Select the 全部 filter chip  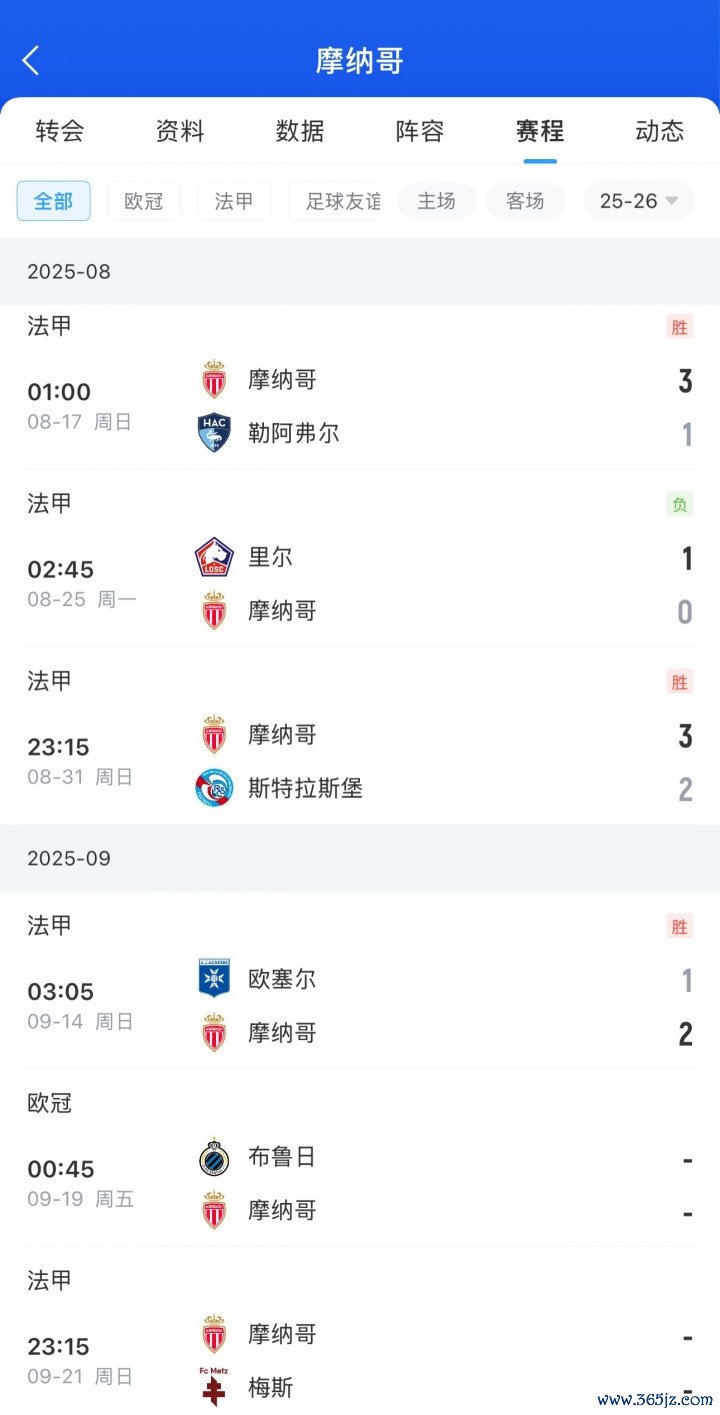[x=54, y=201]
